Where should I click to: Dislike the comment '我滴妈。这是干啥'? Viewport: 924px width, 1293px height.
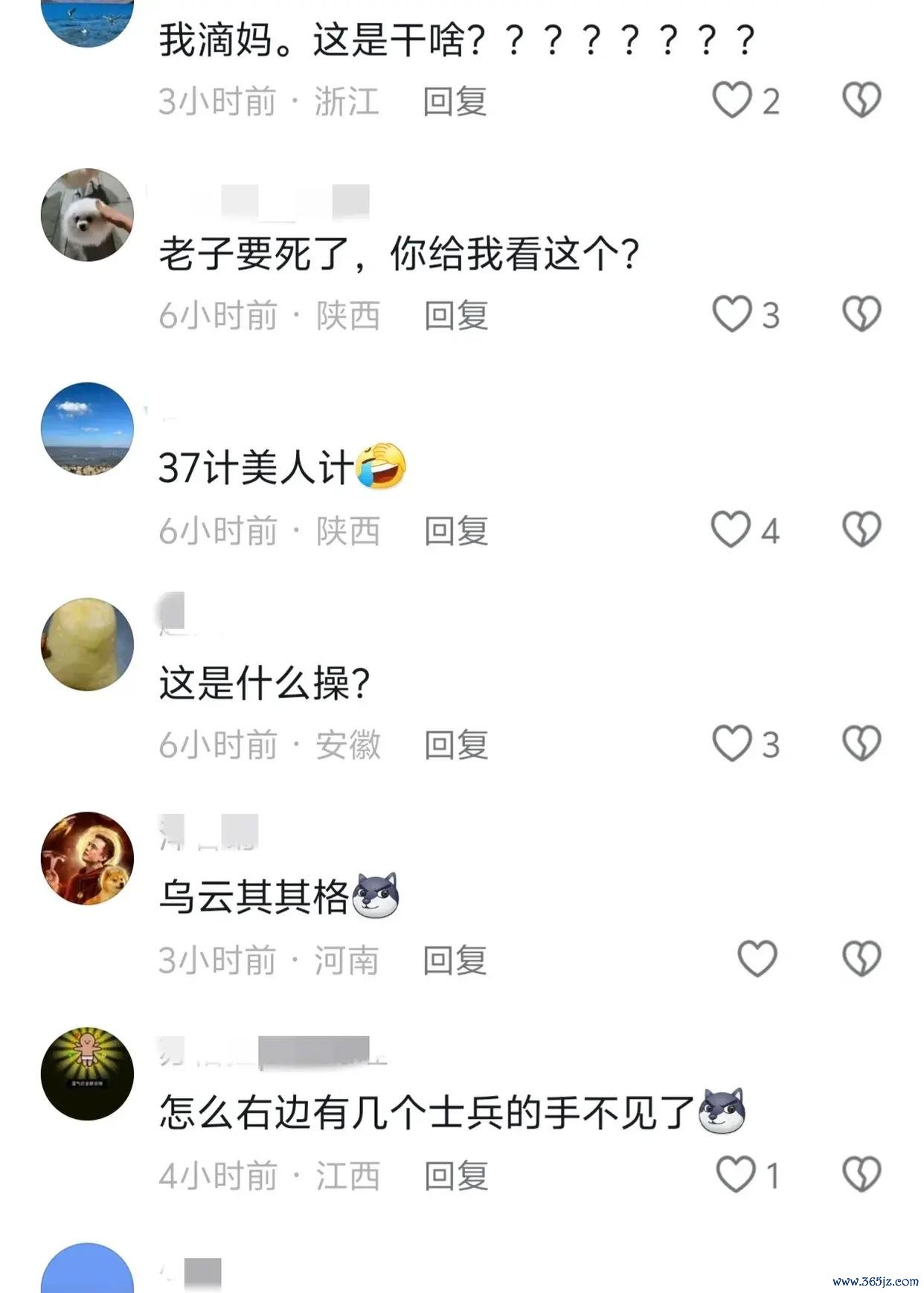click(x=862, y=100)
